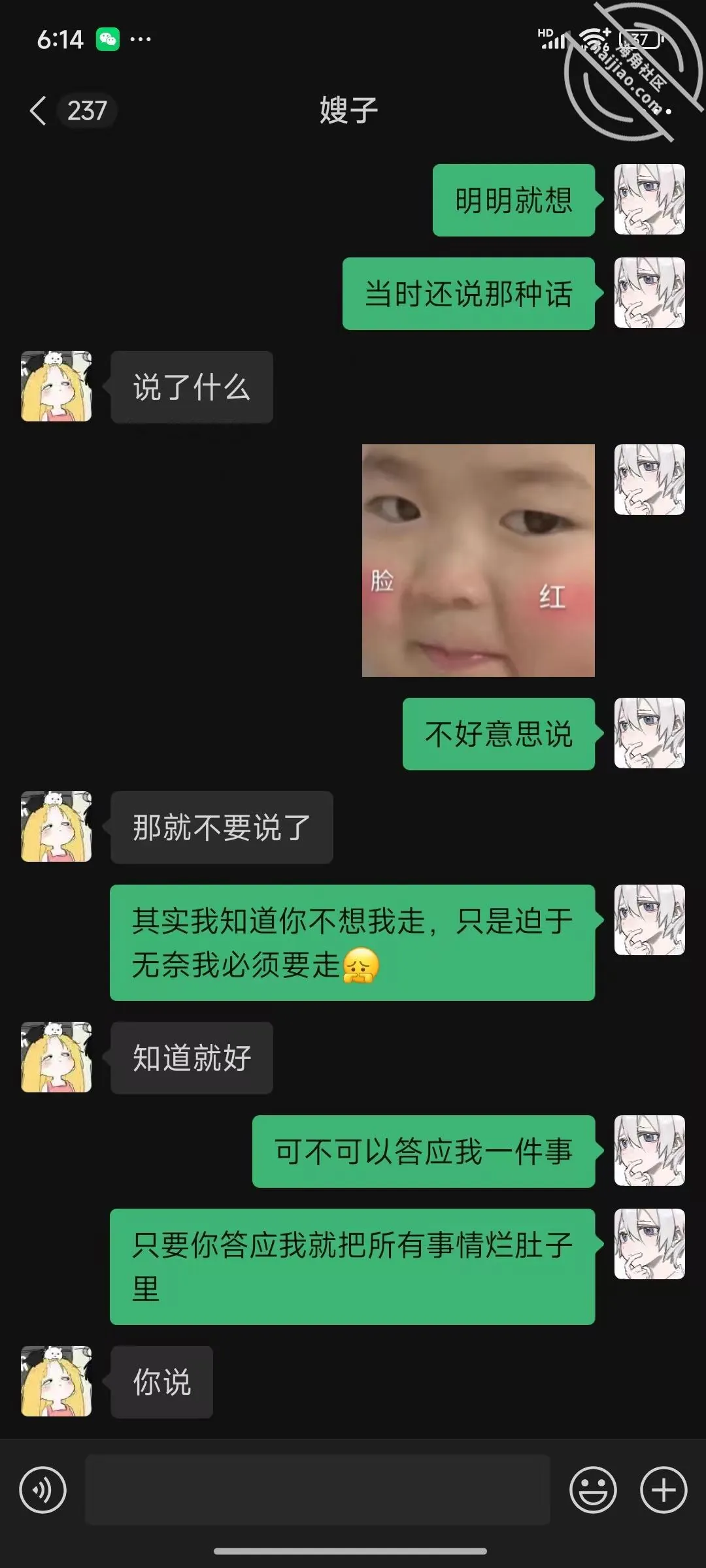Image resolution: width=706 pixels, height=1568 pixels.
Task: Tap the blonde avatar beside 说了什么
Action: 56,386
